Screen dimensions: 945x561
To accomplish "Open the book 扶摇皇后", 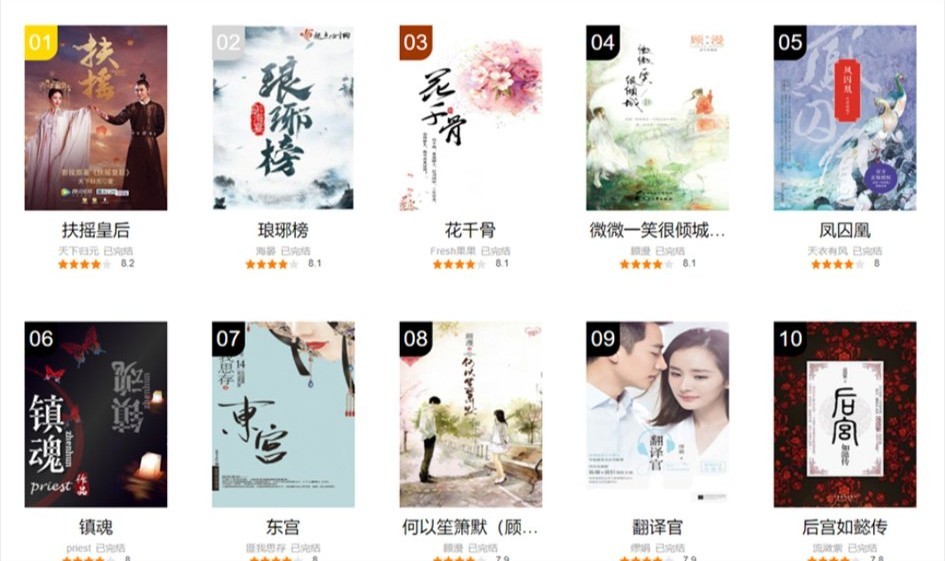I will click(x=96, y=118).
